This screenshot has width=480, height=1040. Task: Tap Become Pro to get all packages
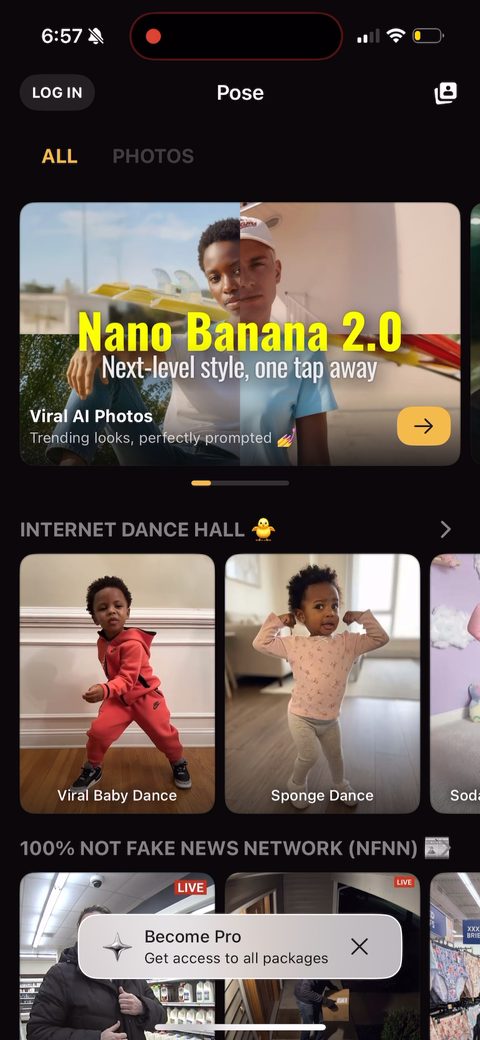coord(225,946)
